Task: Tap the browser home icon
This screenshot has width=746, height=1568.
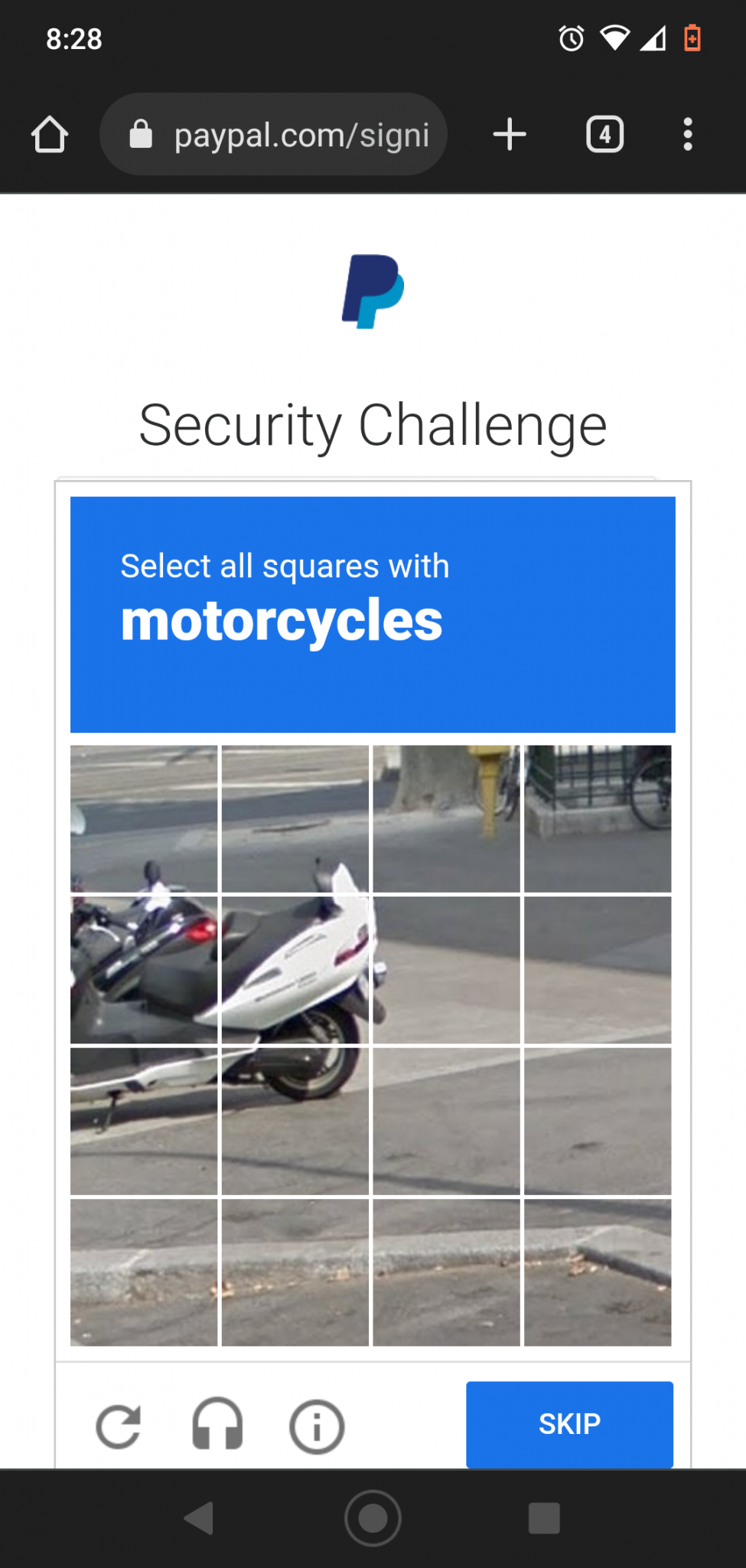Action: [50, 135]
